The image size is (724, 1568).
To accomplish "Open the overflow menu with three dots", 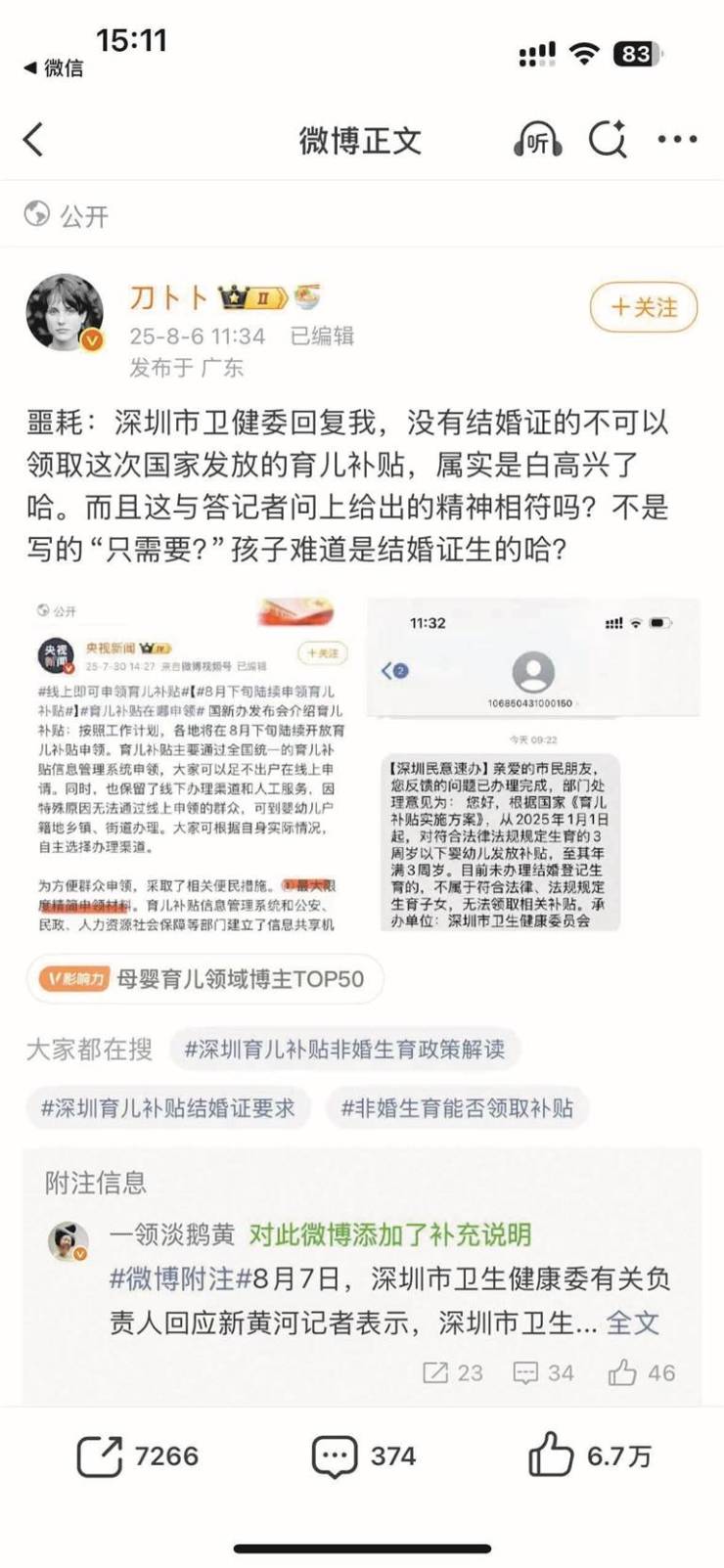I will [x=677, y=140].
